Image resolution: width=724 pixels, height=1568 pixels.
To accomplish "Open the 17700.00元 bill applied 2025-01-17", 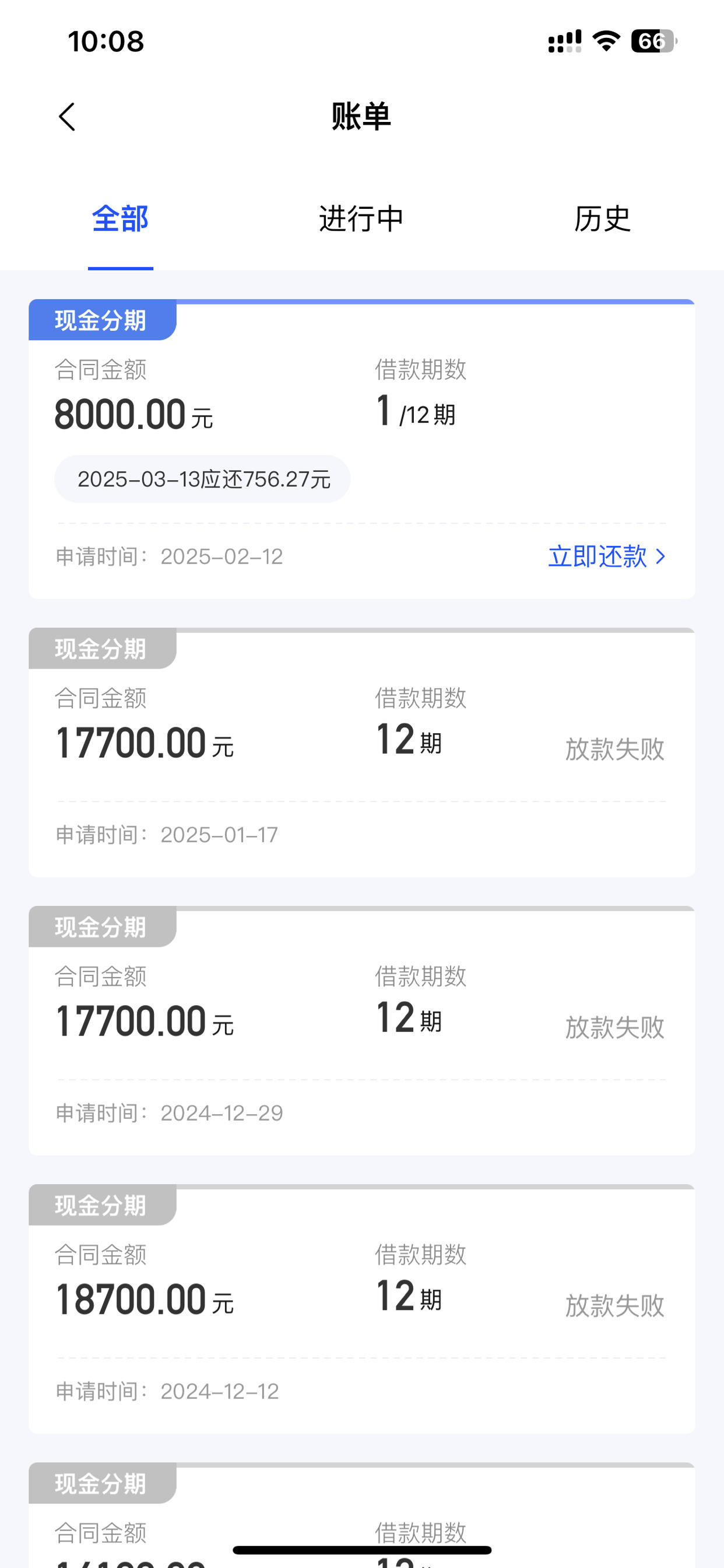I will coord(362,752).
